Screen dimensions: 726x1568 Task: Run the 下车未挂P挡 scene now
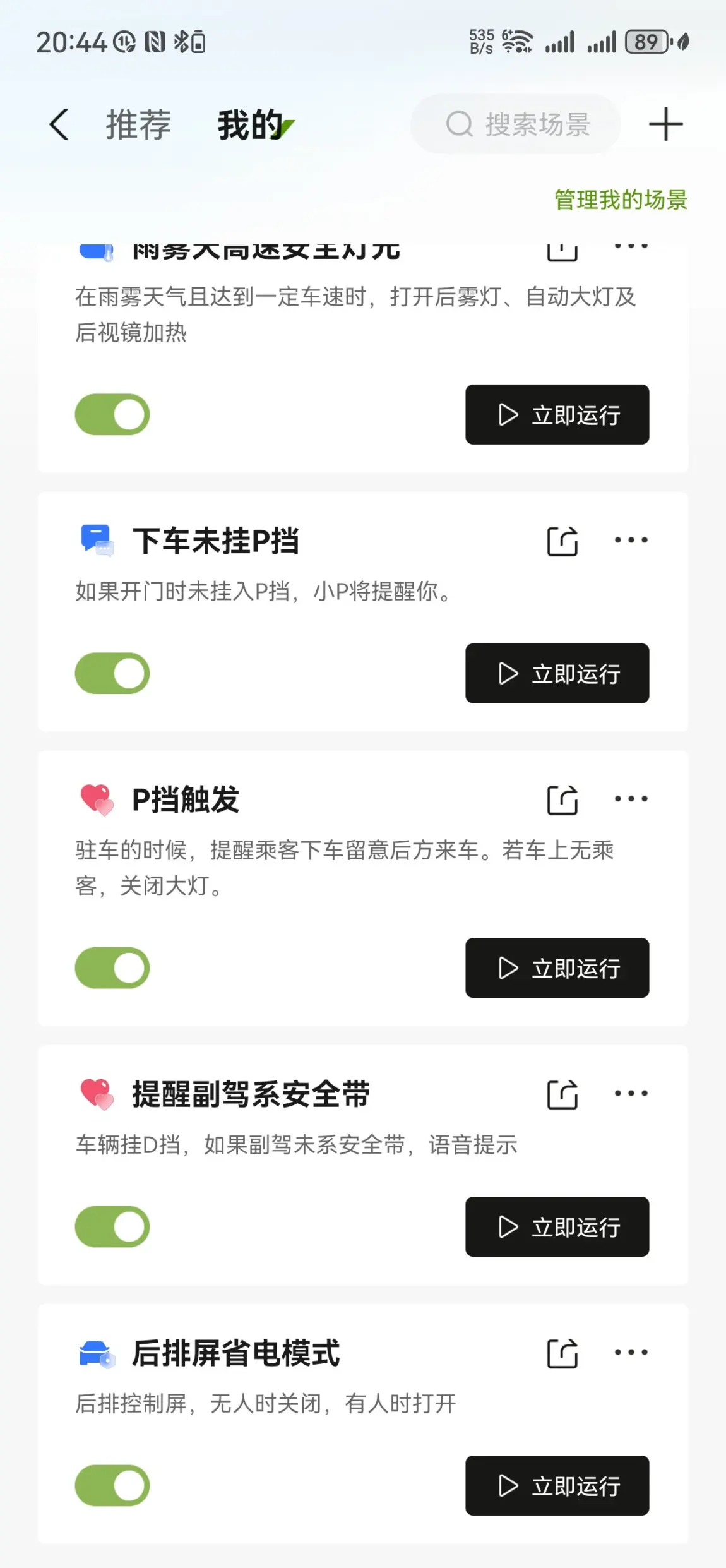click(557, 673)
